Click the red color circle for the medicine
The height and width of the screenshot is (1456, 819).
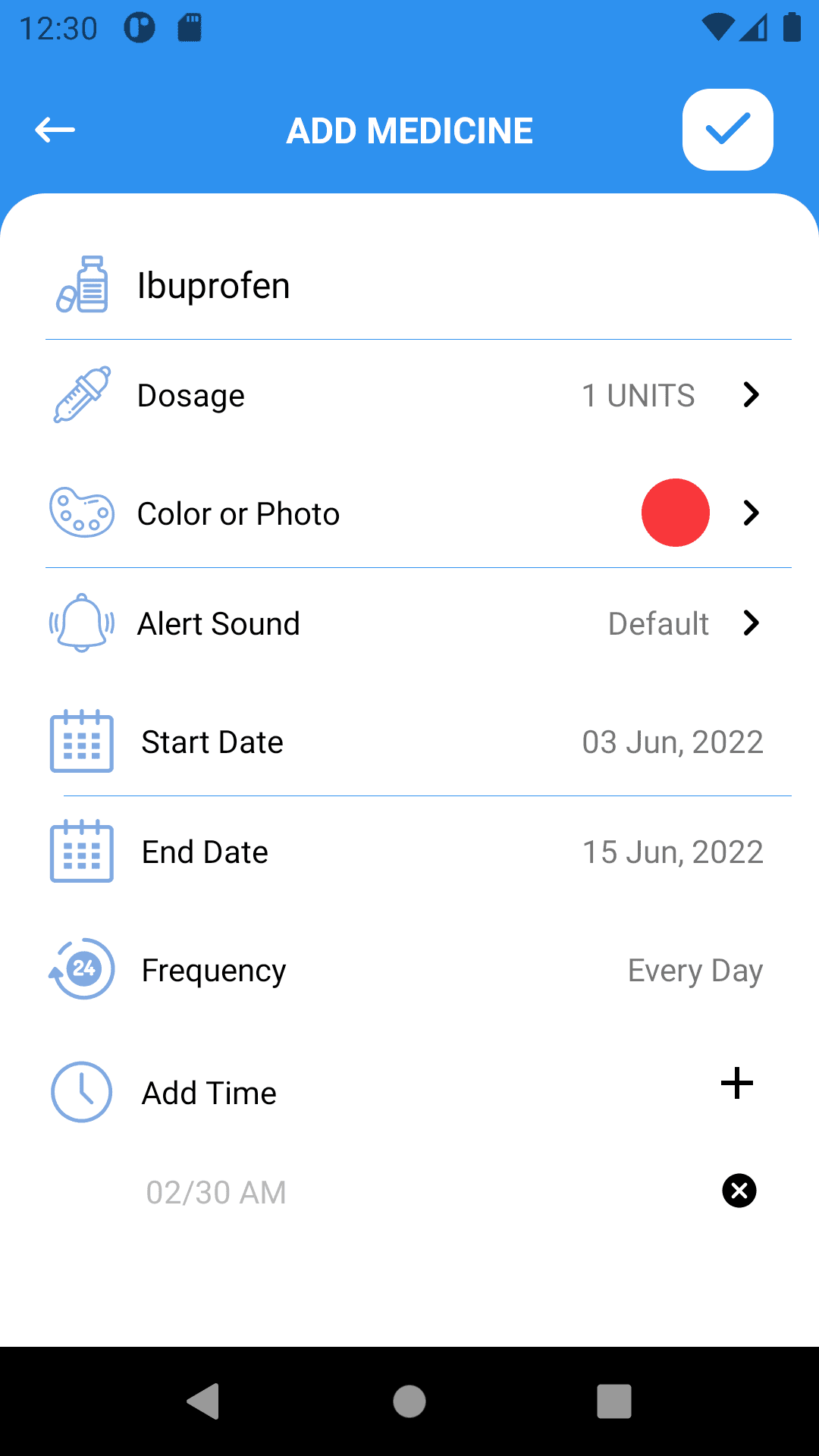point(676,513)
